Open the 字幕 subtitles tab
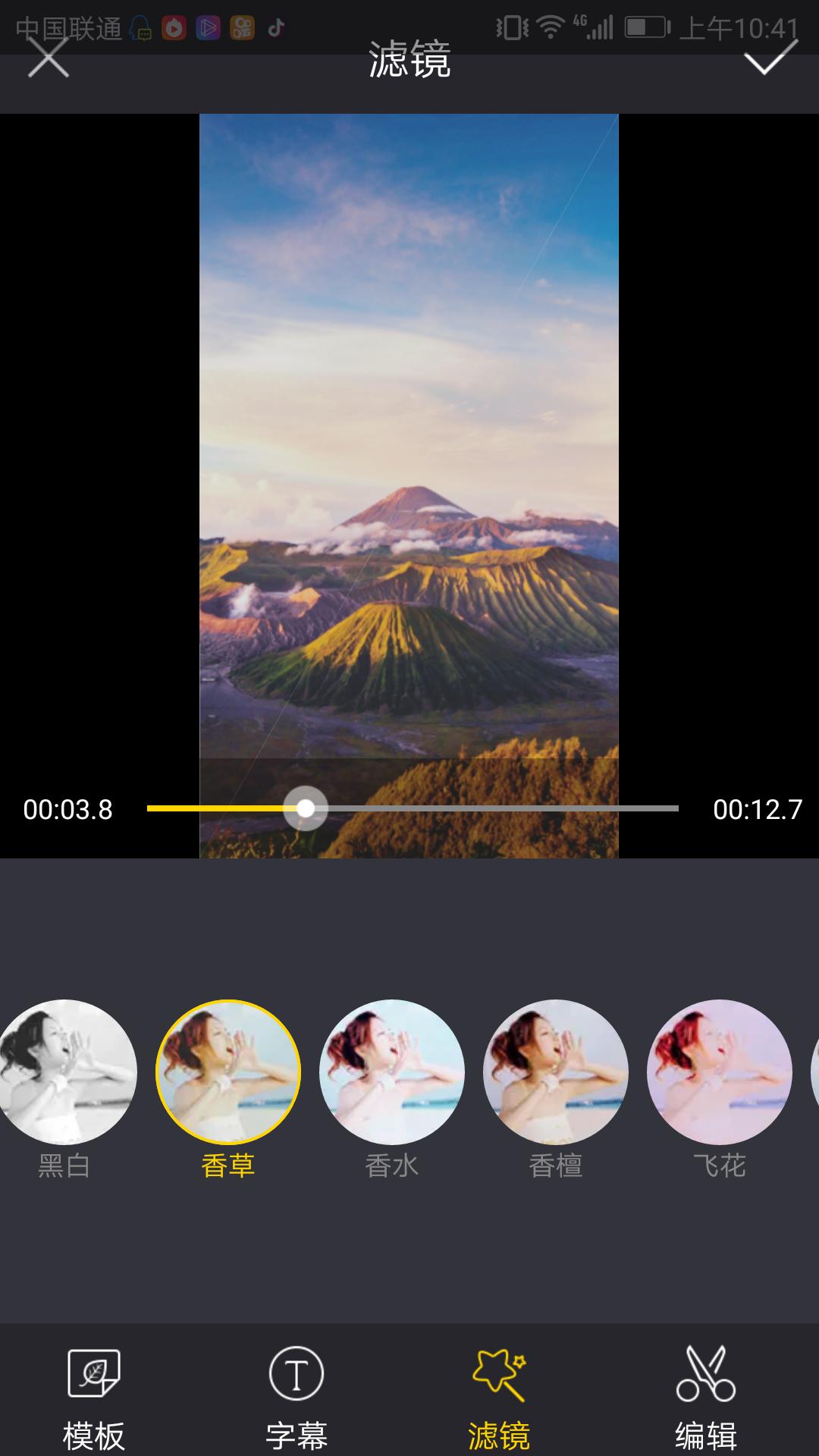 coord(297,1397)
